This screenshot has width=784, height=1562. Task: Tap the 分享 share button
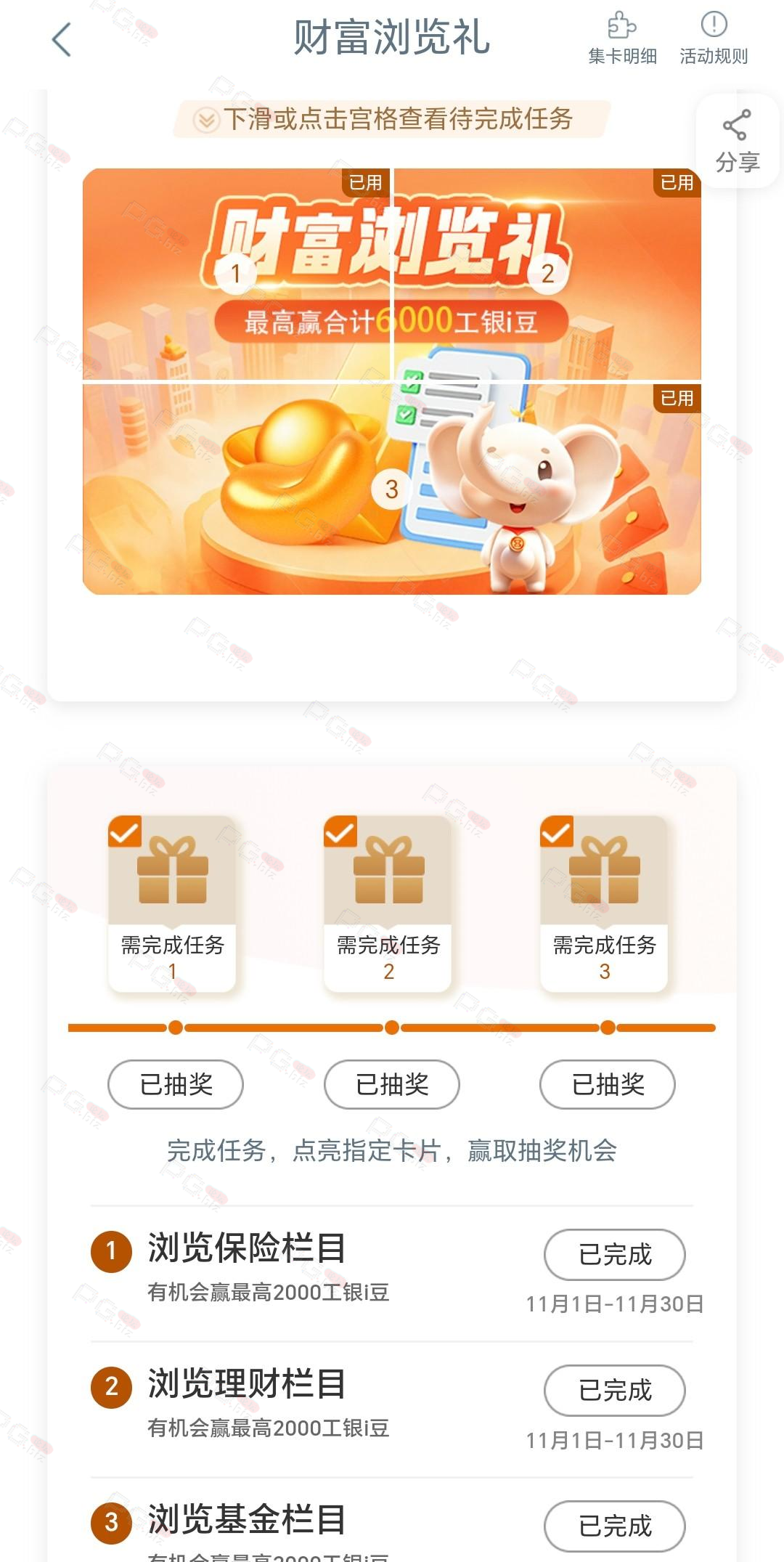click(737, 142)
